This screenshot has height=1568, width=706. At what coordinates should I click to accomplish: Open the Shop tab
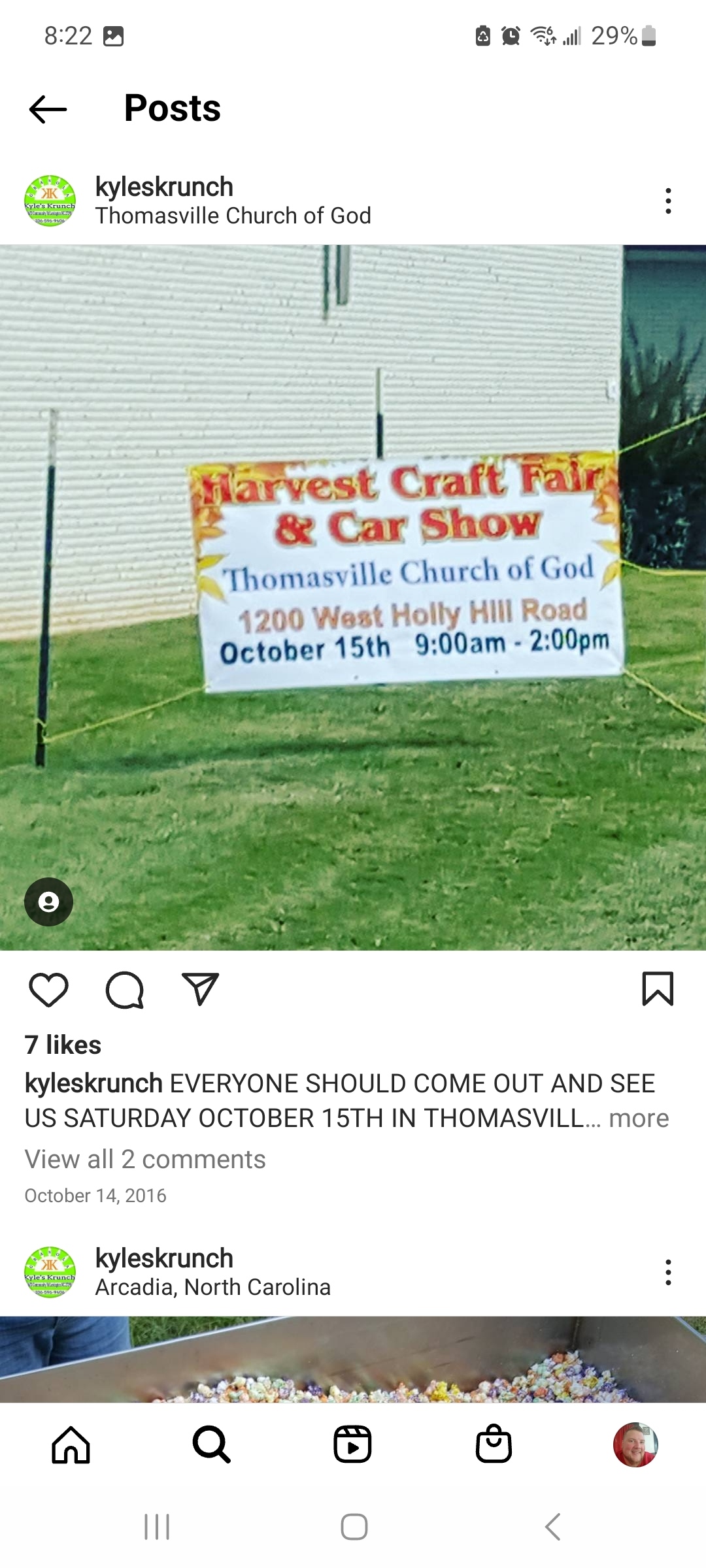point(494,1445)
